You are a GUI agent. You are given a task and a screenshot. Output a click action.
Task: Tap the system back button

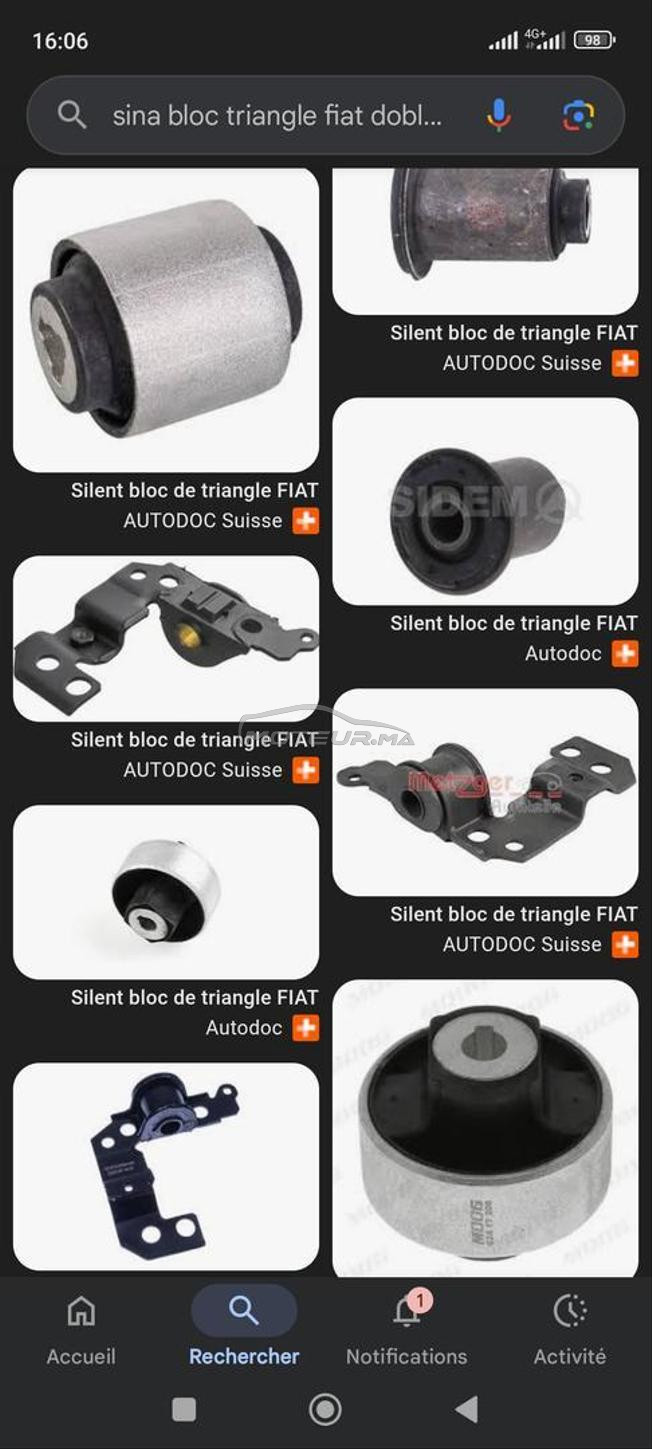466,1410
